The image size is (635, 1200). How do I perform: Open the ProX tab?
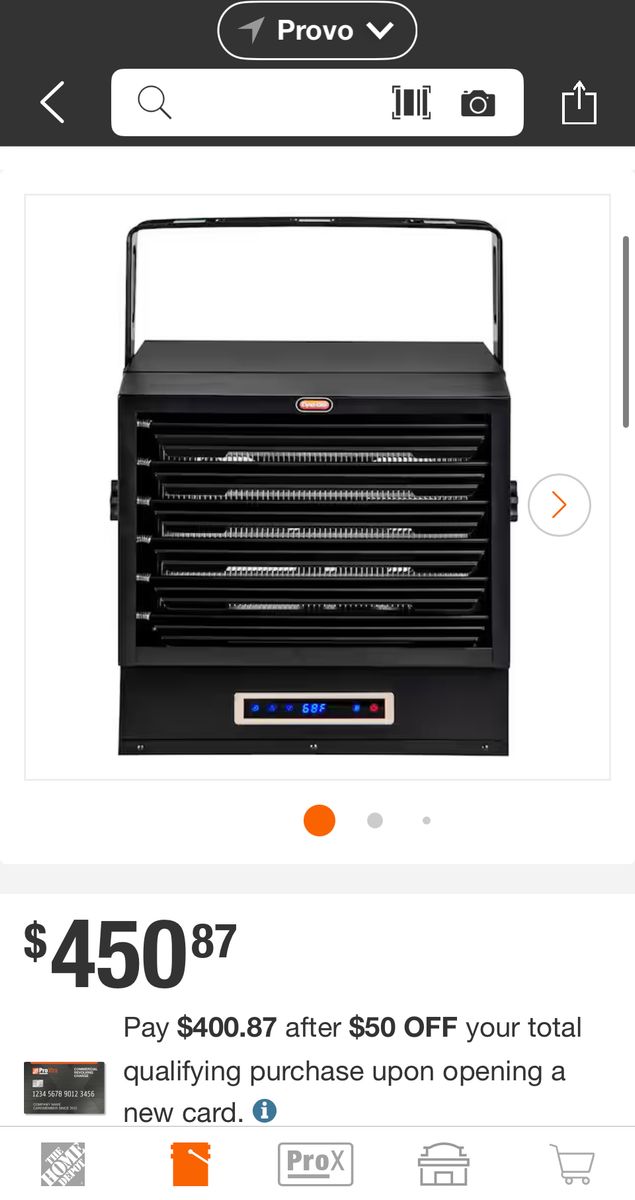pos(315,1165)
